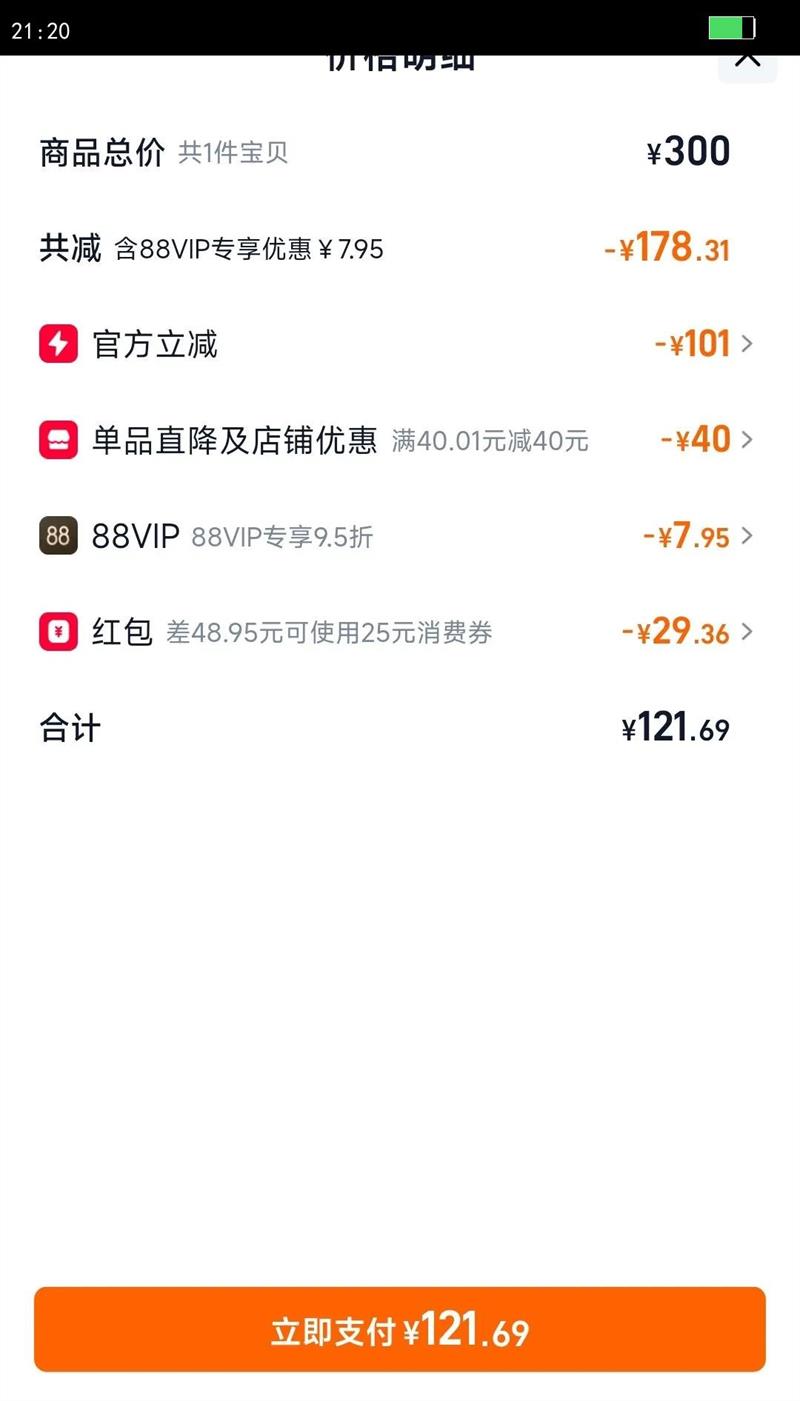Open the 官方立减 discount details
The height and width of the screenshot is (1401, 800).
tap(746, 345)
